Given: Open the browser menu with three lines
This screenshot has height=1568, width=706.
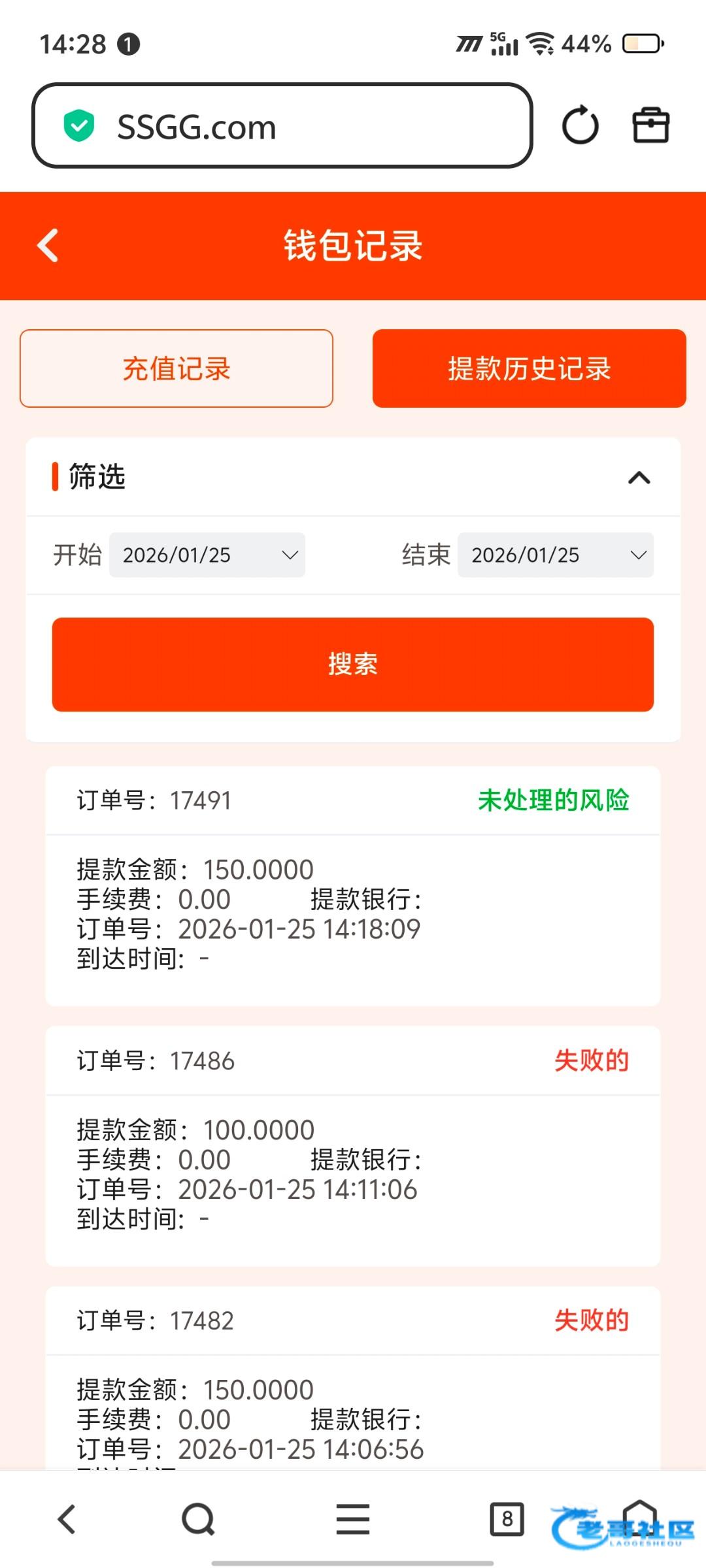Looking at the screenshot, I should 353,1519.
